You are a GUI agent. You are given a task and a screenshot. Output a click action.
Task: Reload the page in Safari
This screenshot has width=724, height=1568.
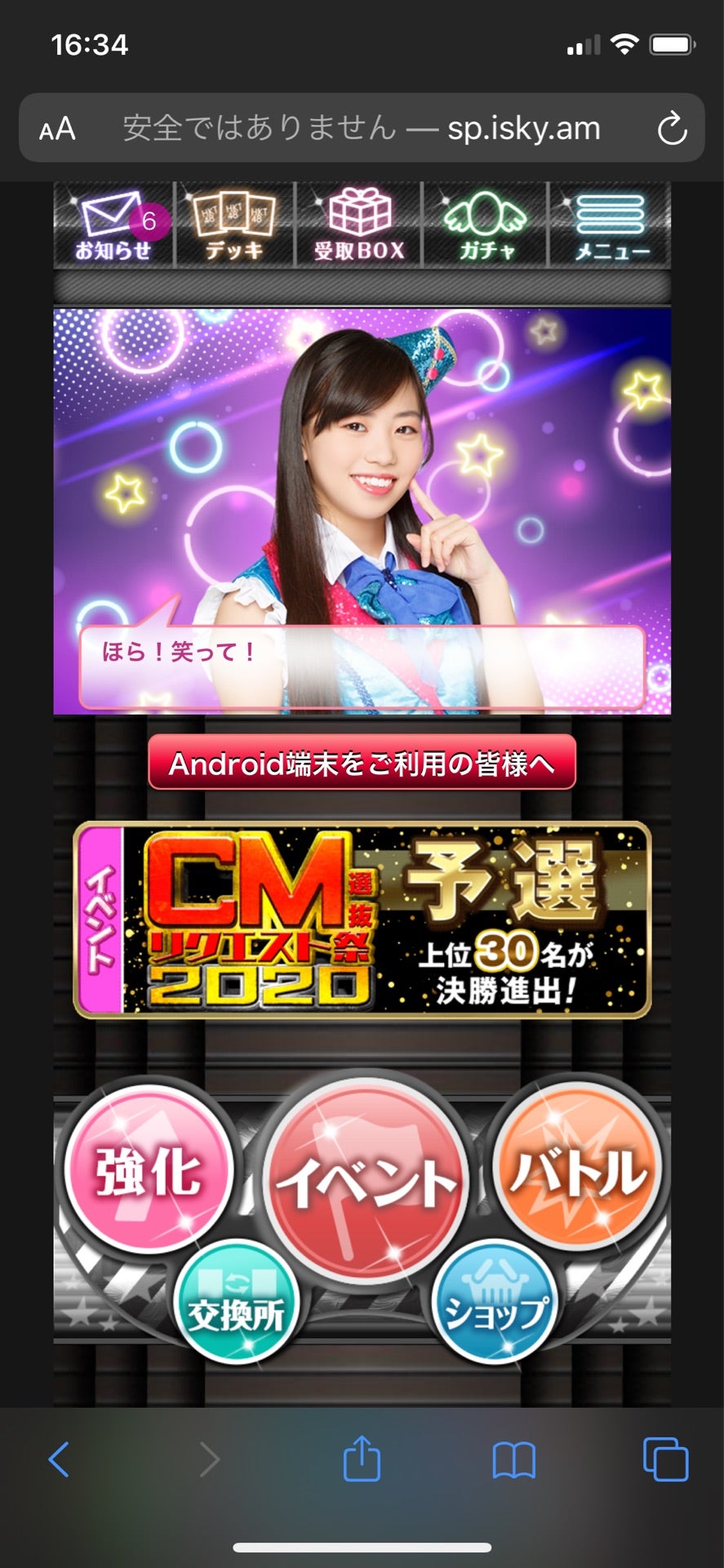(672, 128)
